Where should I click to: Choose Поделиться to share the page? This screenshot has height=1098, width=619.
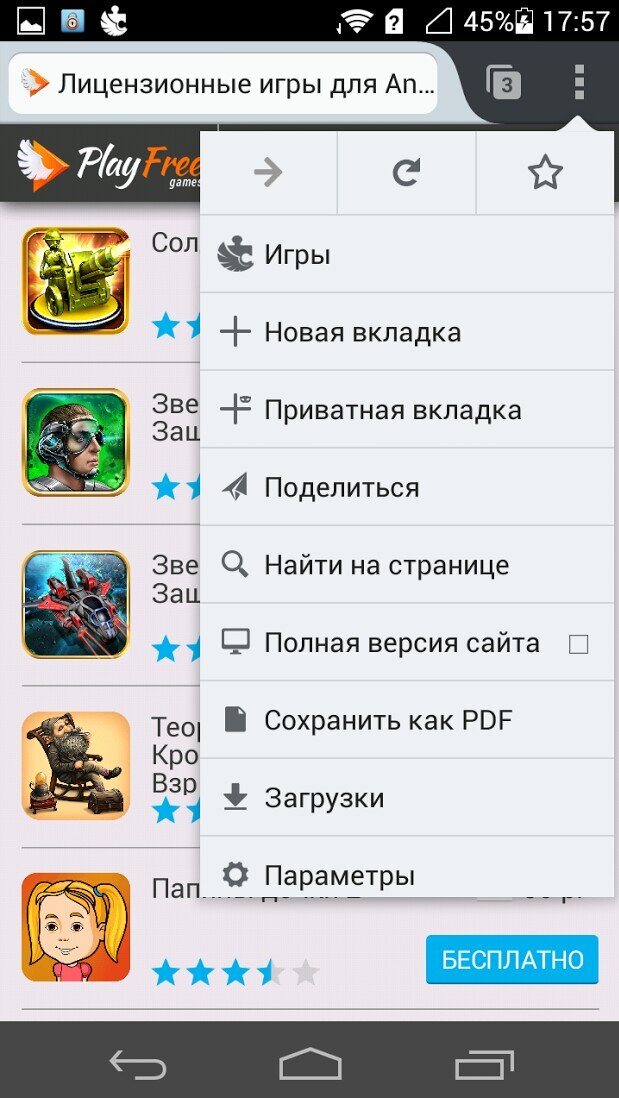click(407, 487)
